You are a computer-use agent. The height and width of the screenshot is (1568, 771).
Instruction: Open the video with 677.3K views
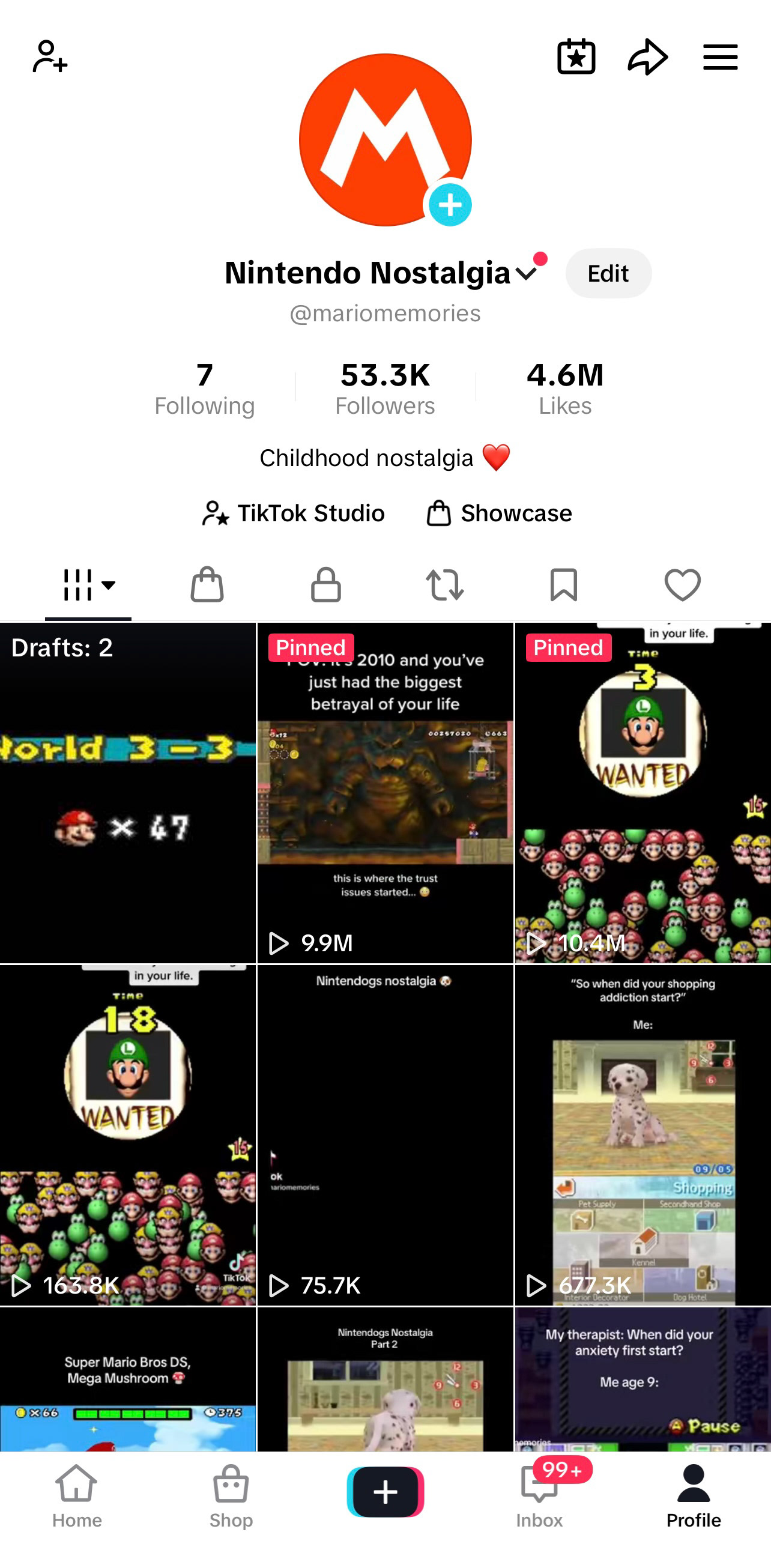pyautogui.click(x=642, y=1134)
